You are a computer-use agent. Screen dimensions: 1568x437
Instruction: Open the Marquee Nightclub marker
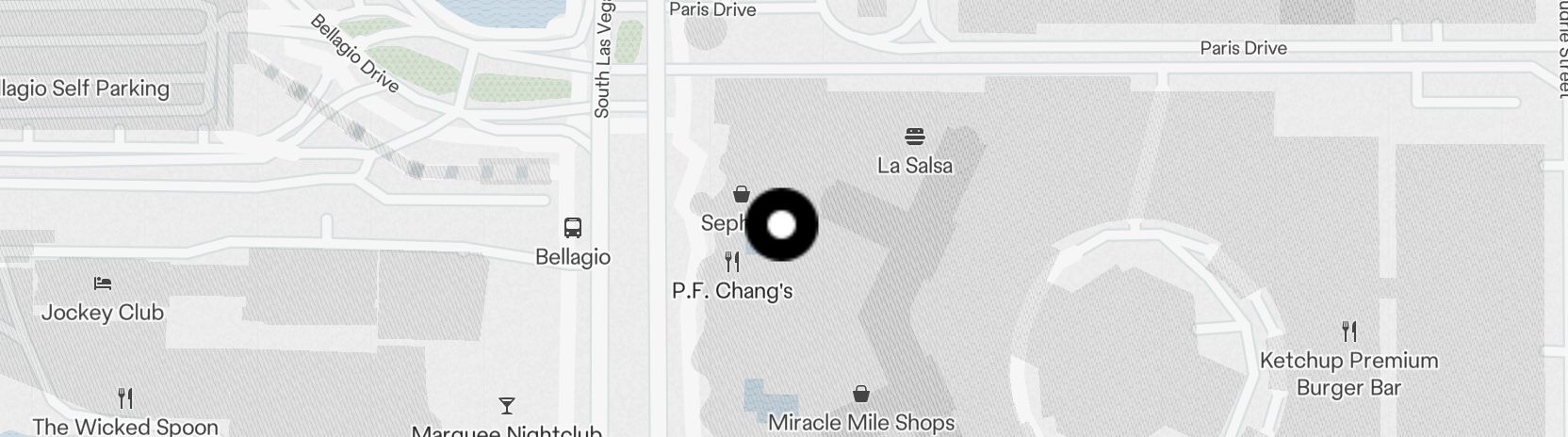pos(507,407)
